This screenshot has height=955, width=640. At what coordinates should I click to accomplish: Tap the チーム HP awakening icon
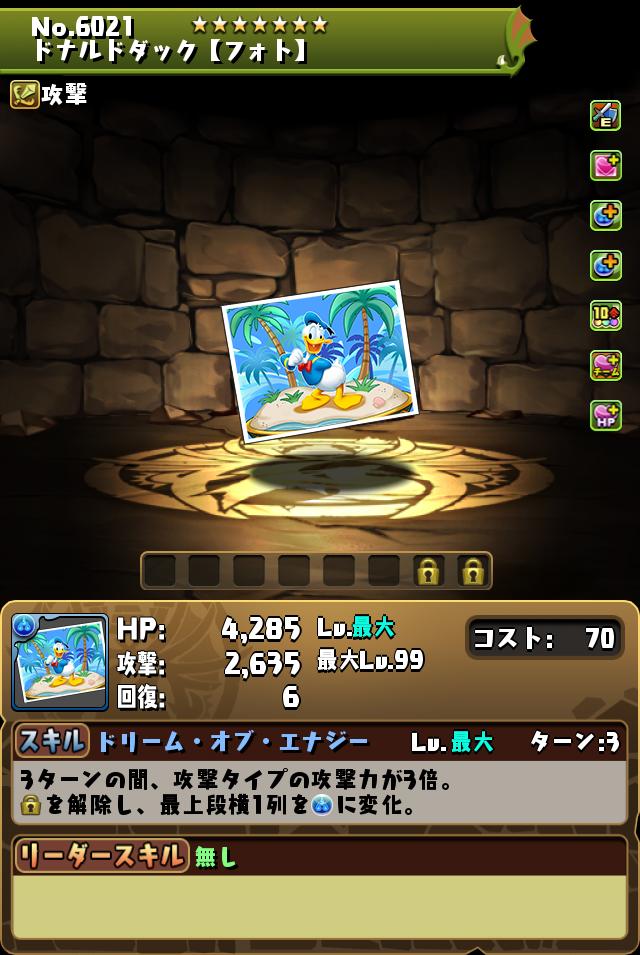[x=605, y=415]
